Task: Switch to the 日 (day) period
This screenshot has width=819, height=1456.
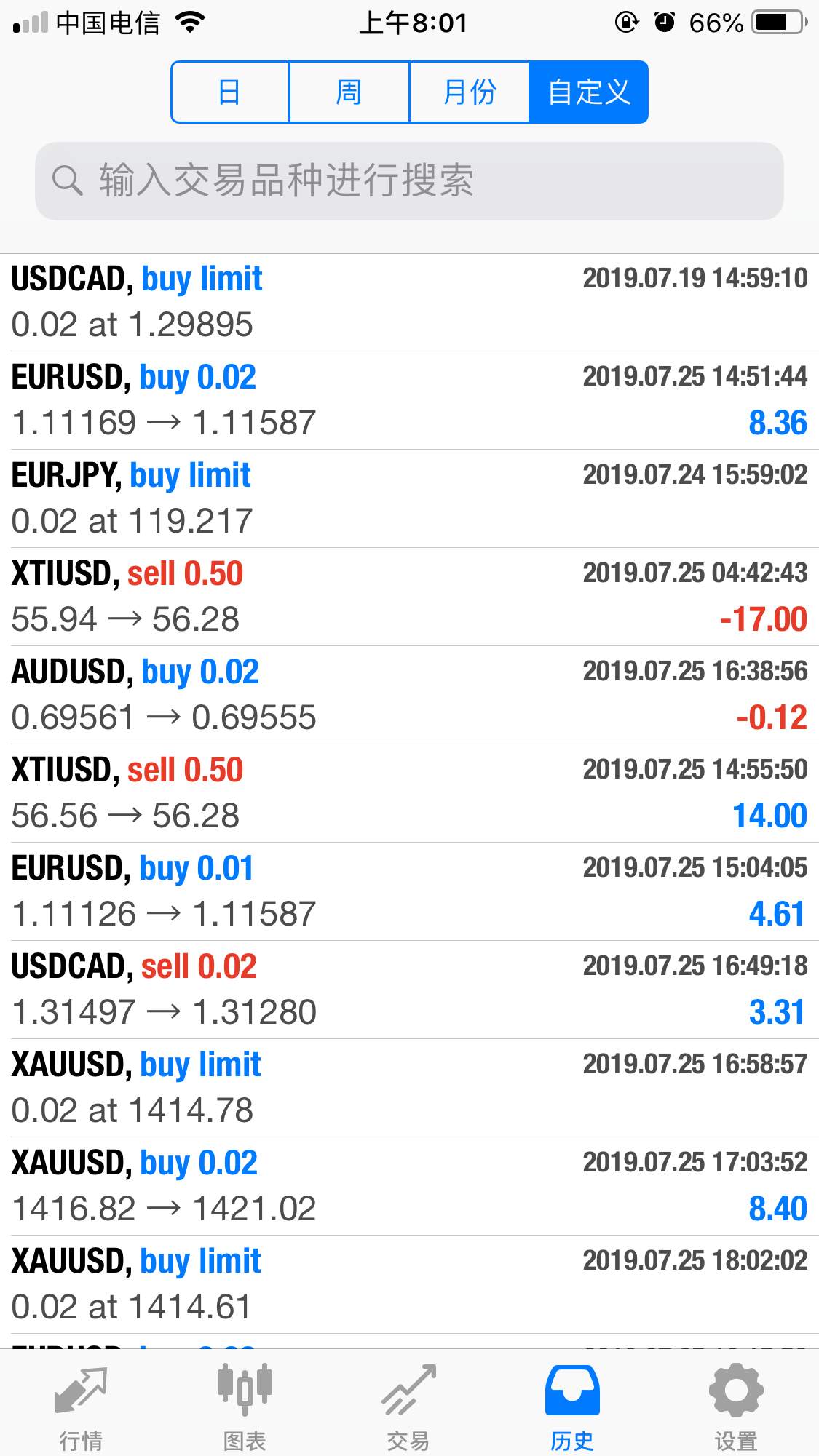Action: tap(230, 92)
